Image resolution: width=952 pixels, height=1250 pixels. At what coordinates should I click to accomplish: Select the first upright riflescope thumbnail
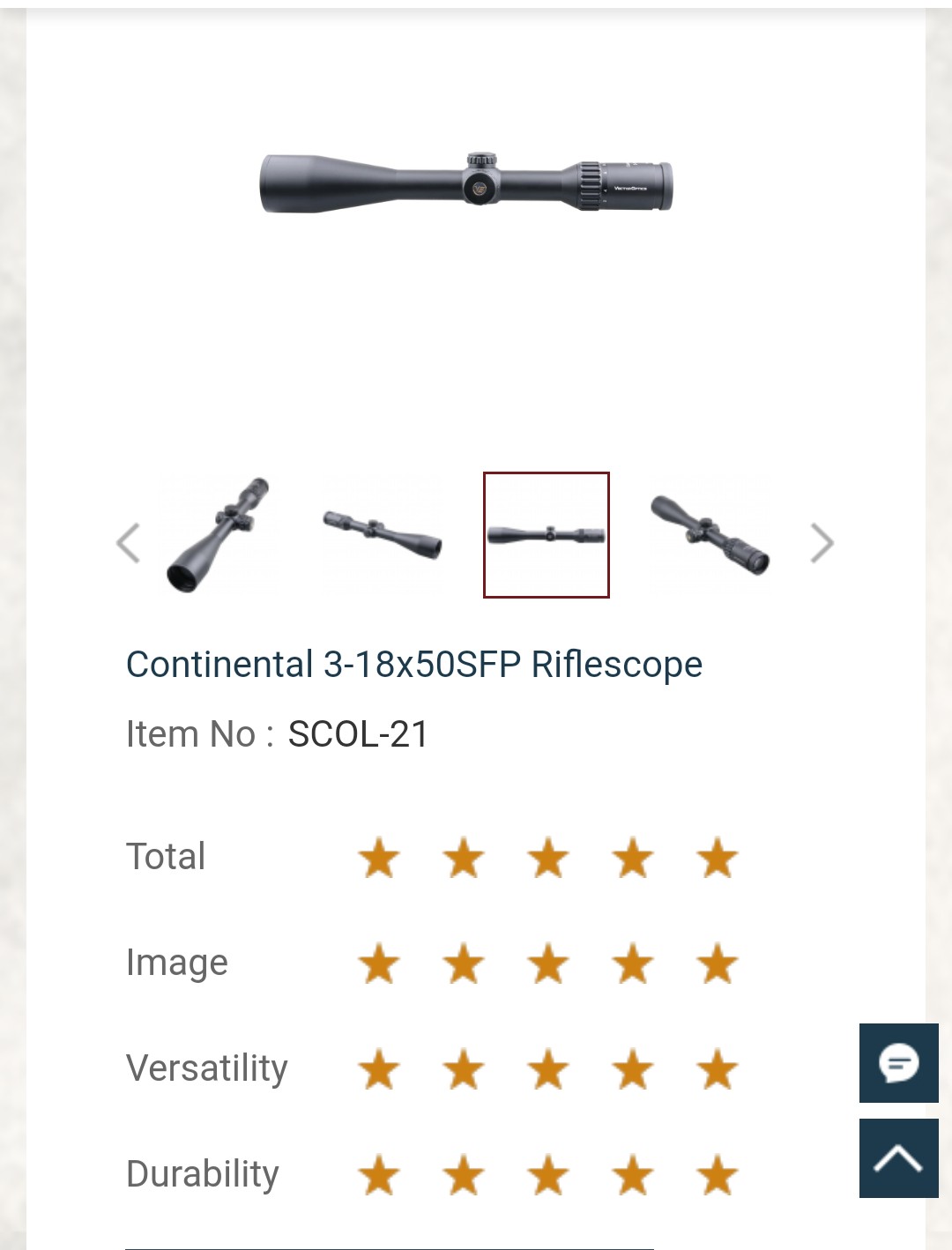[219, 535]
